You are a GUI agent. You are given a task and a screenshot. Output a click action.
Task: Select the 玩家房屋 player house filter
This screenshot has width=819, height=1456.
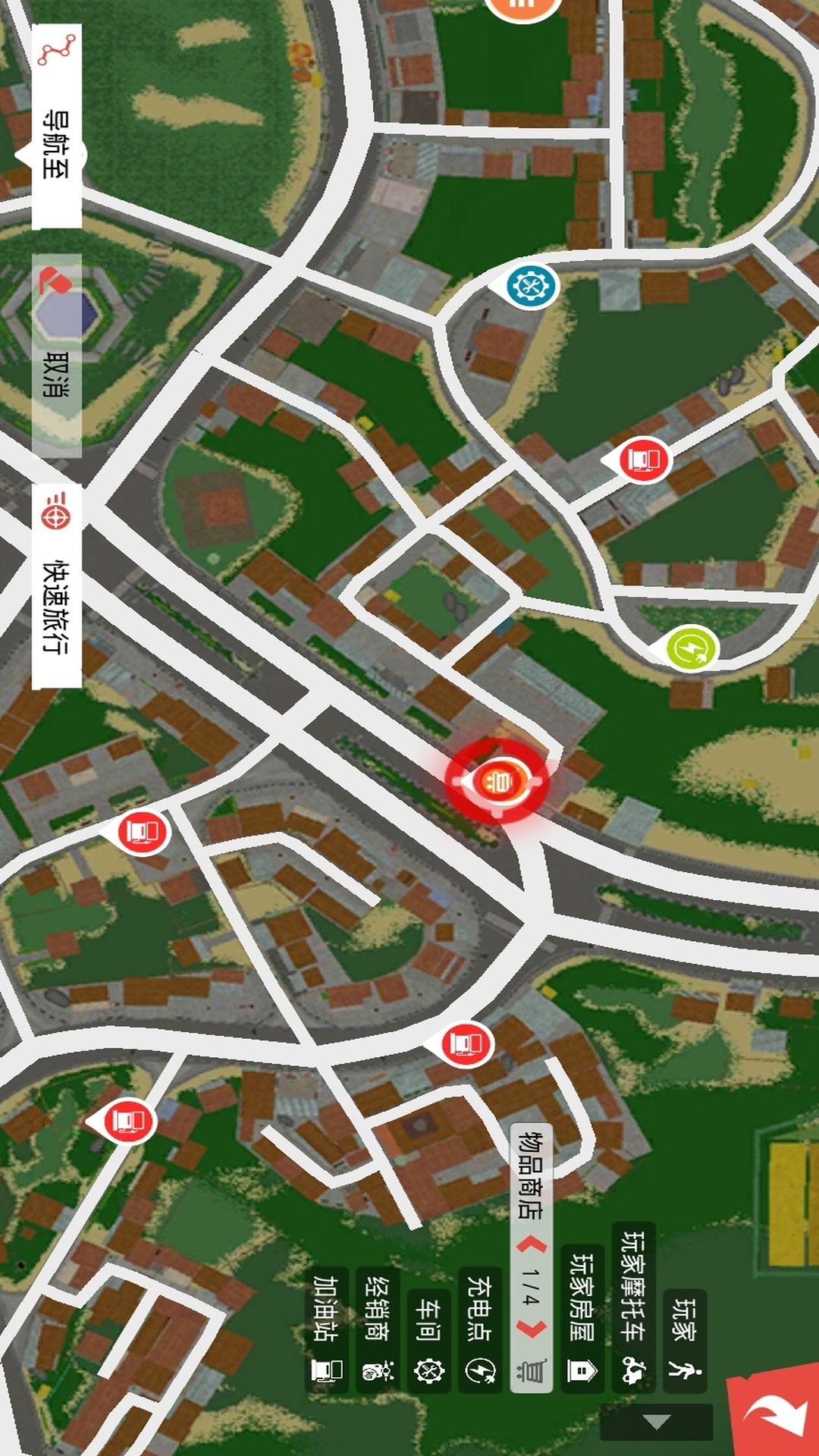click(582, 1318)
